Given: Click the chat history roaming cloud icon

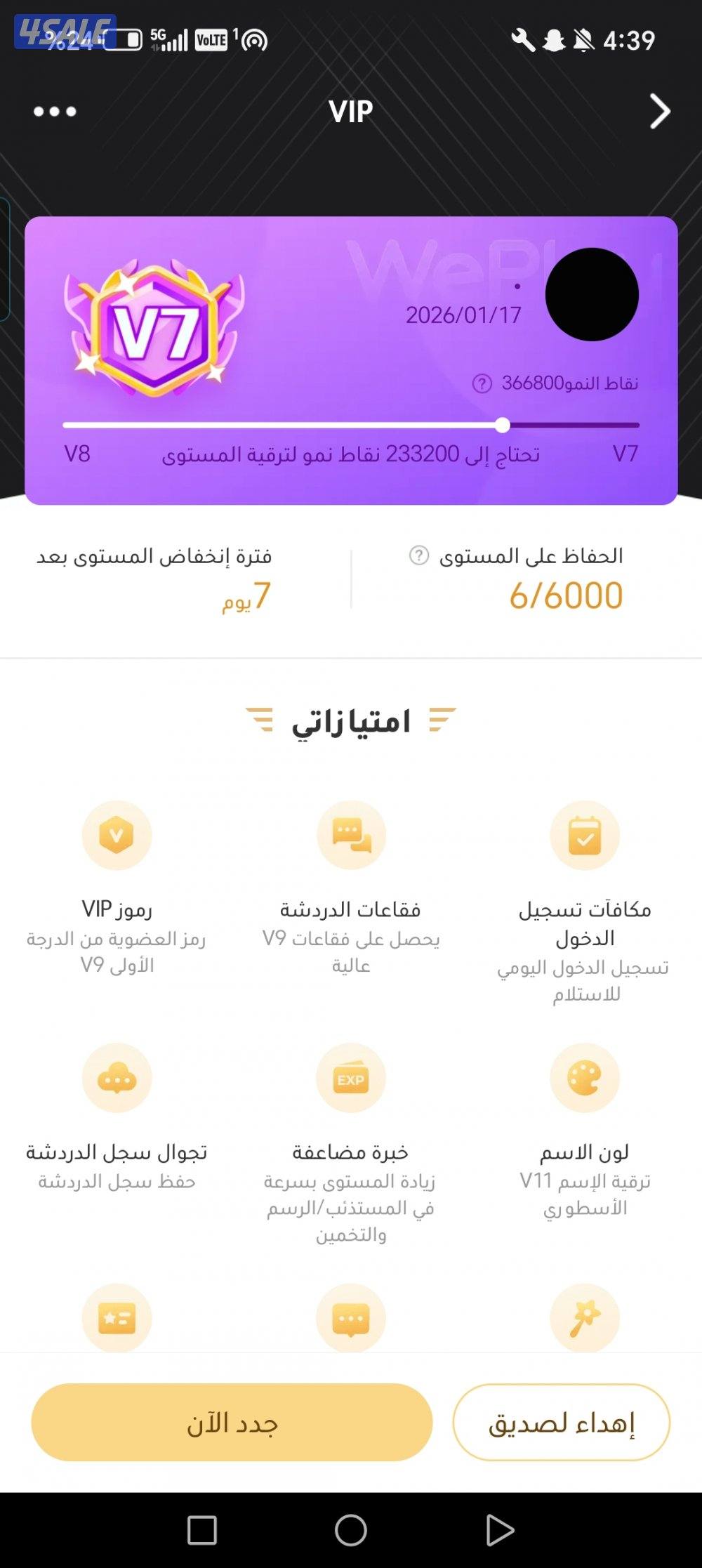Looking at the screenshot, I should [118, 1080].
